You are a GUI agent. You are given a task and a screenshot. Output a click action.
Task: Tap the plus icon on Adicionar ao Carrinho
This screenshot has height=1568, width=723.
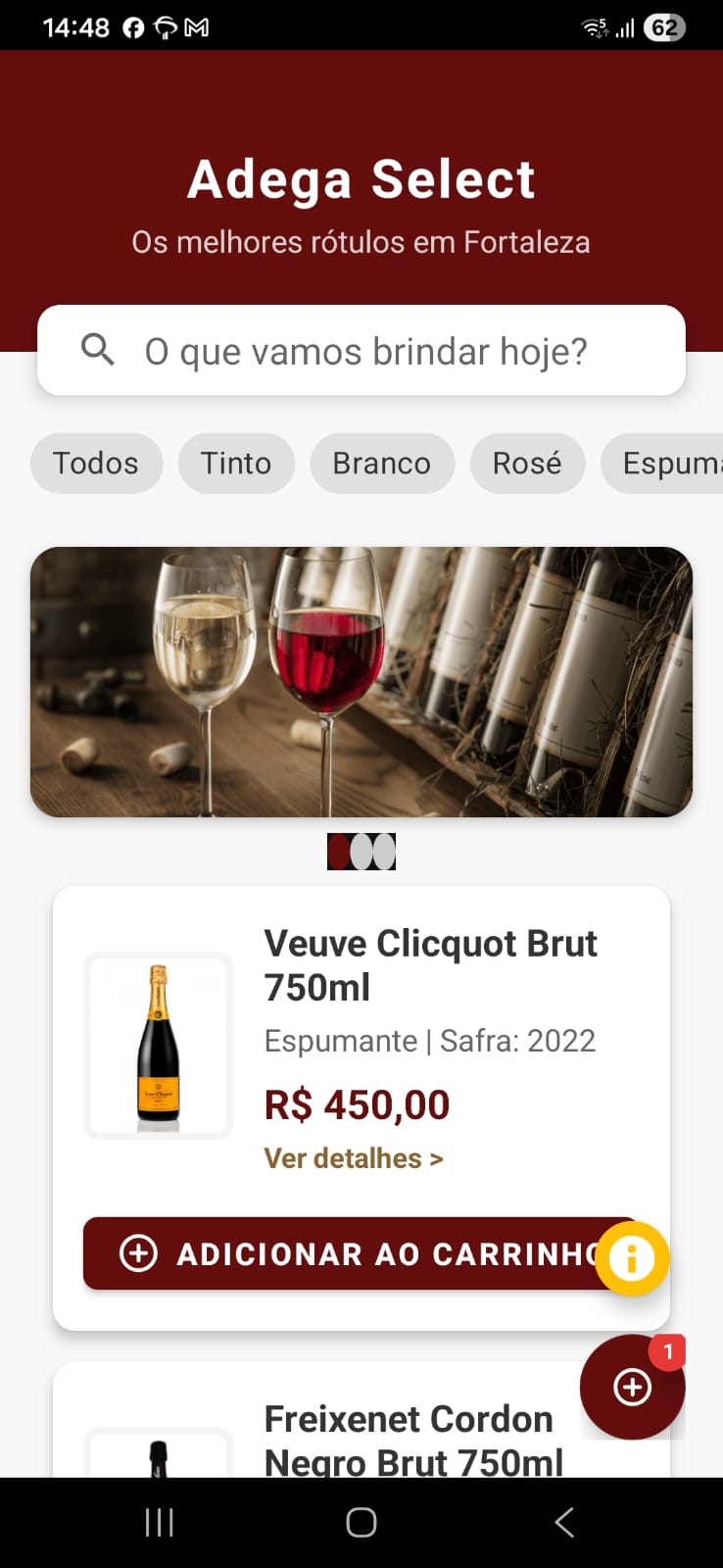pos(140,1253)
